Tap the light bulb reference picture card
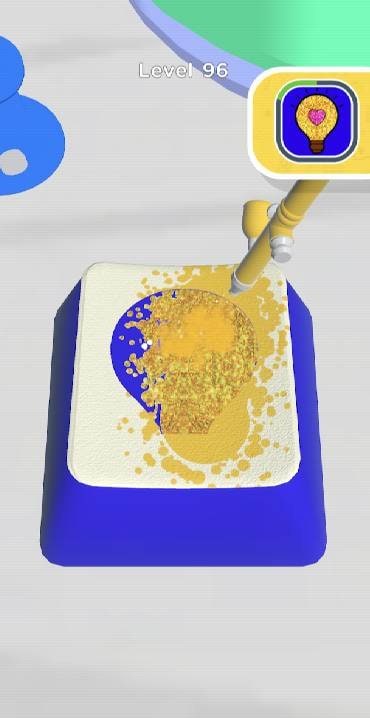The image size is (370, 718). [316, 122]
